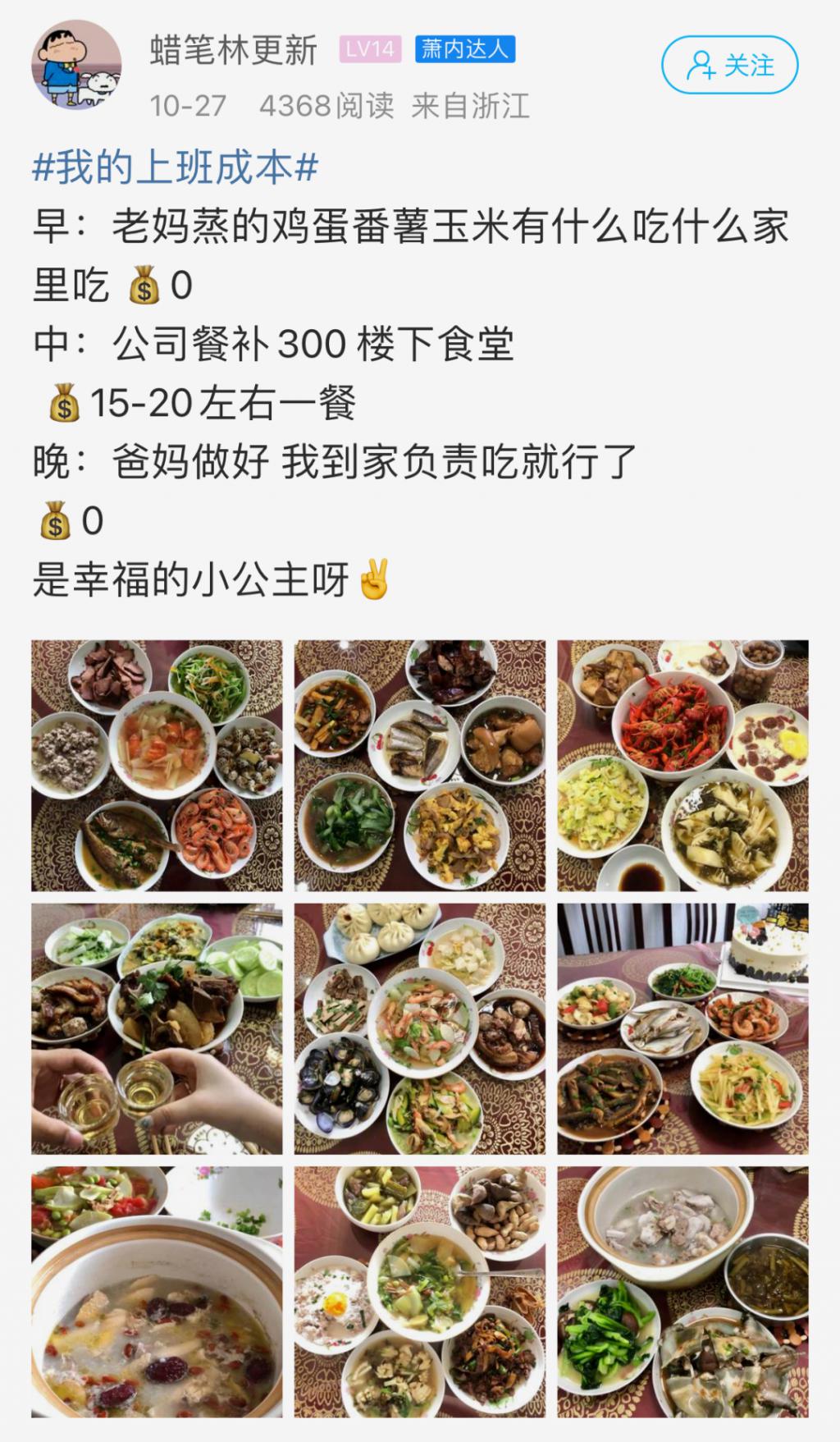
Task: Open the photo showing a birthday cake
Action: coord(682,1028)
